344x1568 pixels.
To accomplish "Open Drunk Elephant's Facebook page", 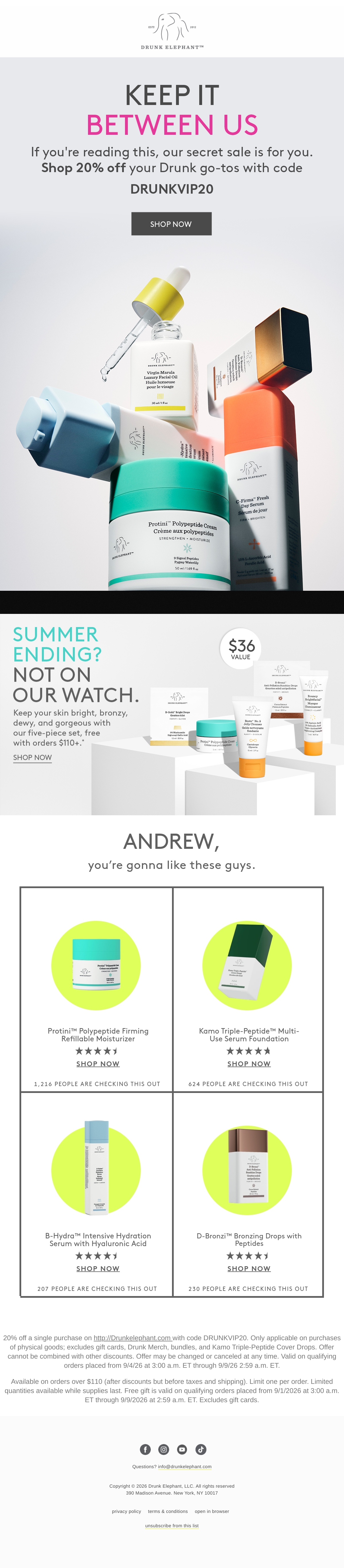I will click(x=145, y=1449).
